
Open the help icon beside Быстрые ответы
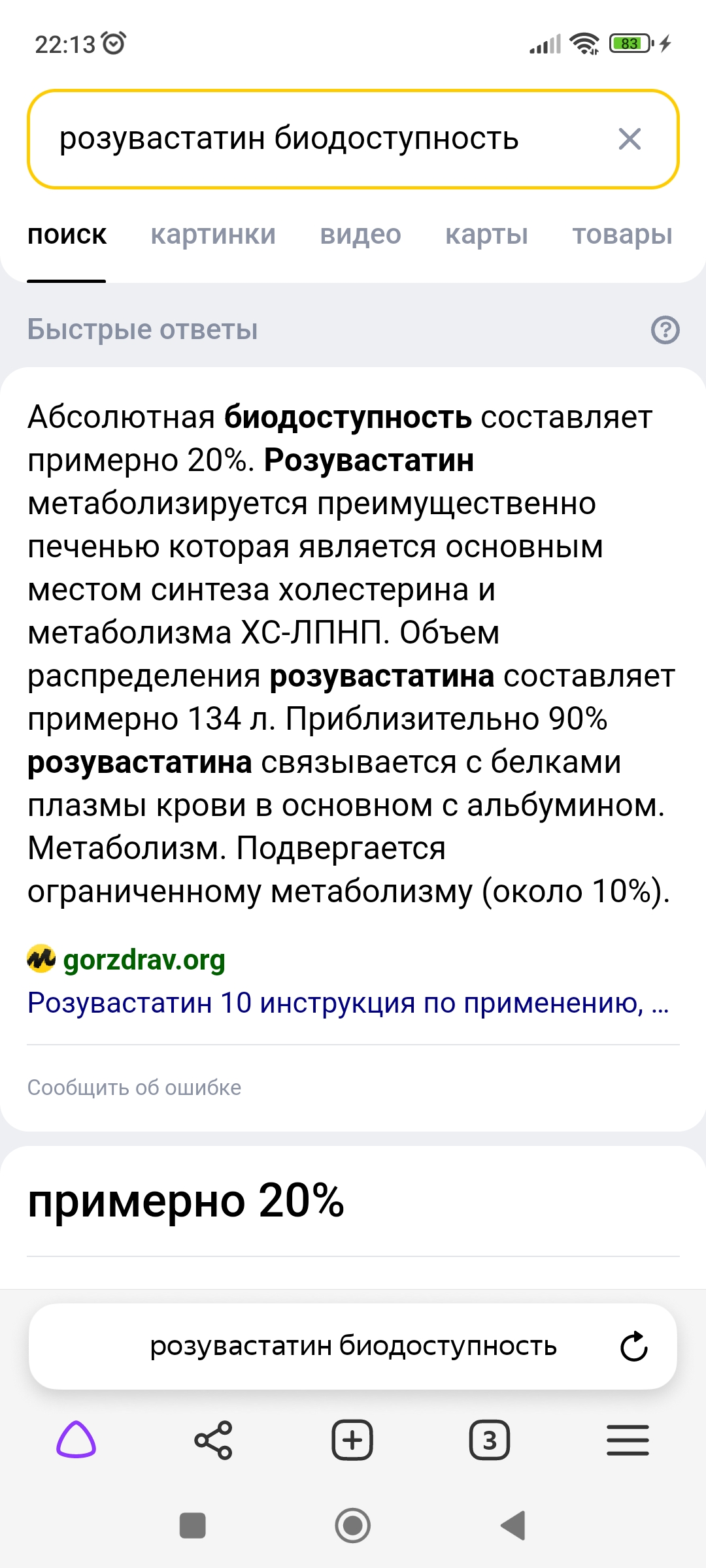(x=665, y=330)
